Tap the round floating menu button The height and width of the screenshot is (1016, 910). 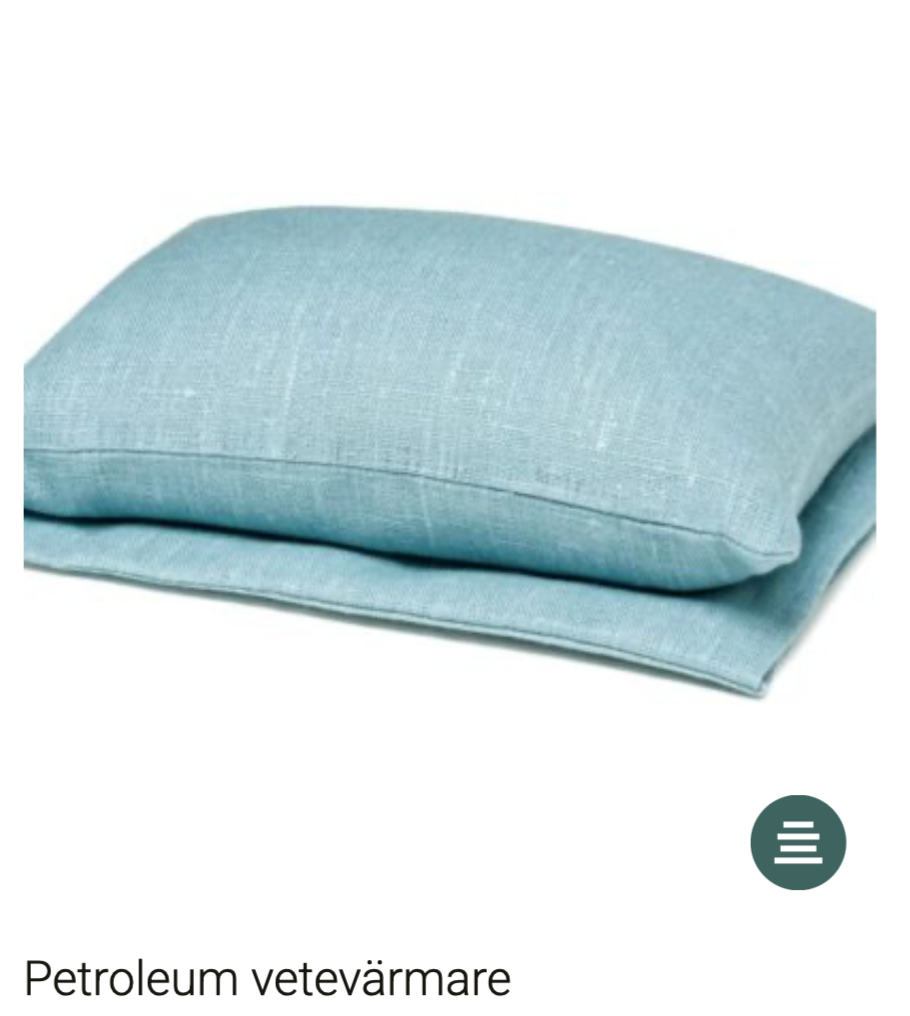pyautogui.click(x=798, y=842)
